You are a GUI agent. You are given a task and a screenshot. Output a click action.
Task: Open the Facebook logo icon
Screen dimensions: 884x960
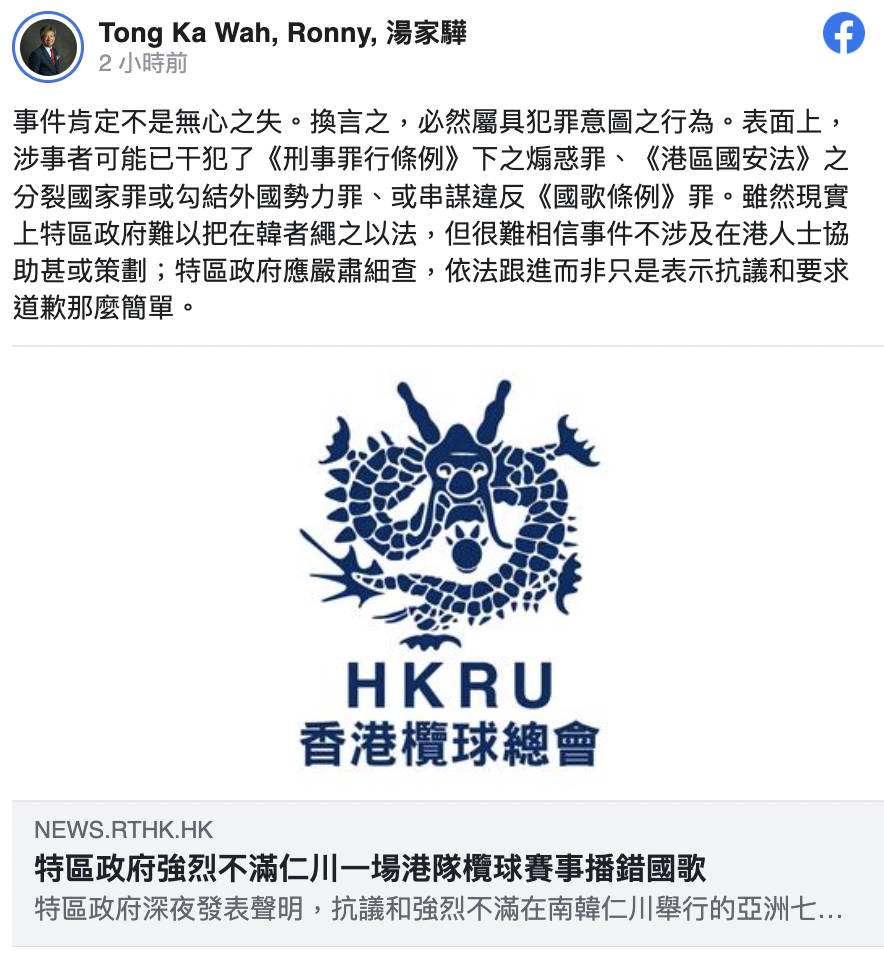(x=843, y=35)
